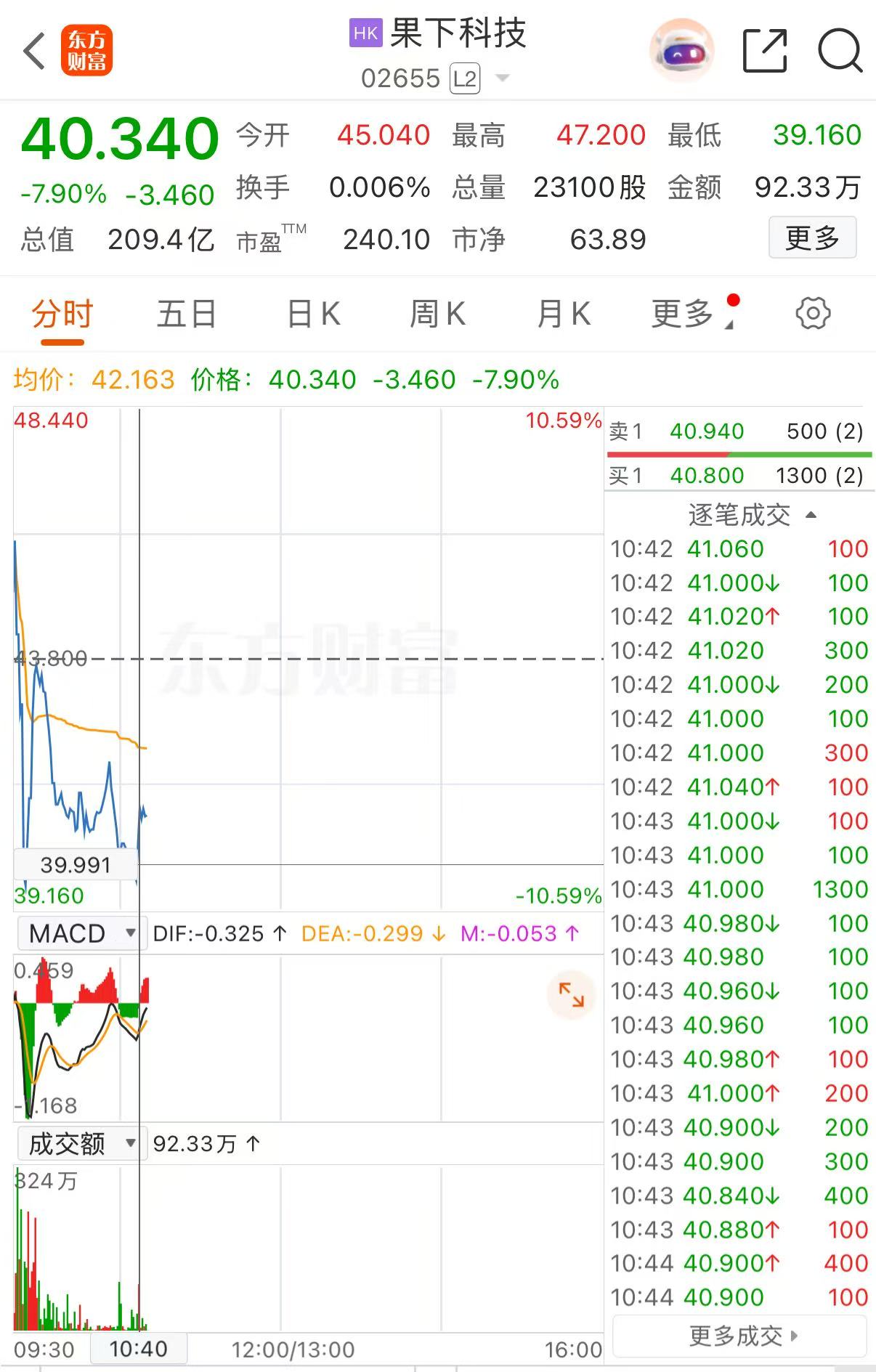Toggle the 逐笔成交 list header
The width and height of the screenshot is (876, 1372).
coord(751,515)
